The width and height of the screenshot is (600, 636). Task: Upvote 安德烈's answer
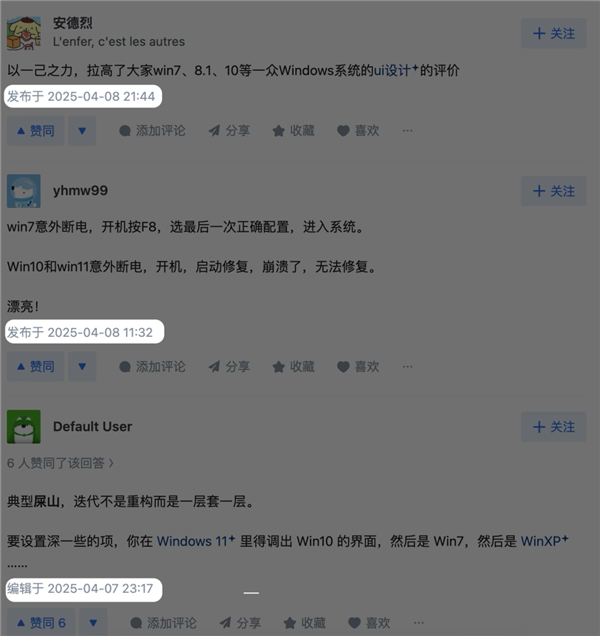coord(35,130)
